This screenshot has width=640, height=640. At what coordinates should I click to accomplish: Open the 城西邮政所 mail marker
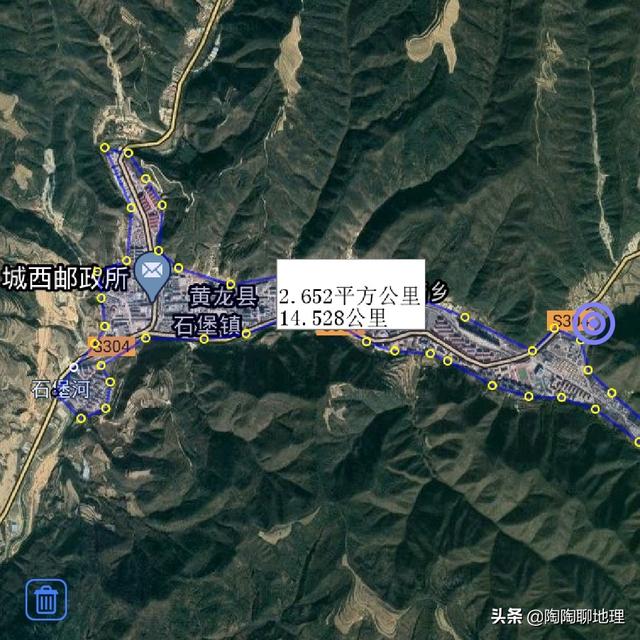point(152,270)
